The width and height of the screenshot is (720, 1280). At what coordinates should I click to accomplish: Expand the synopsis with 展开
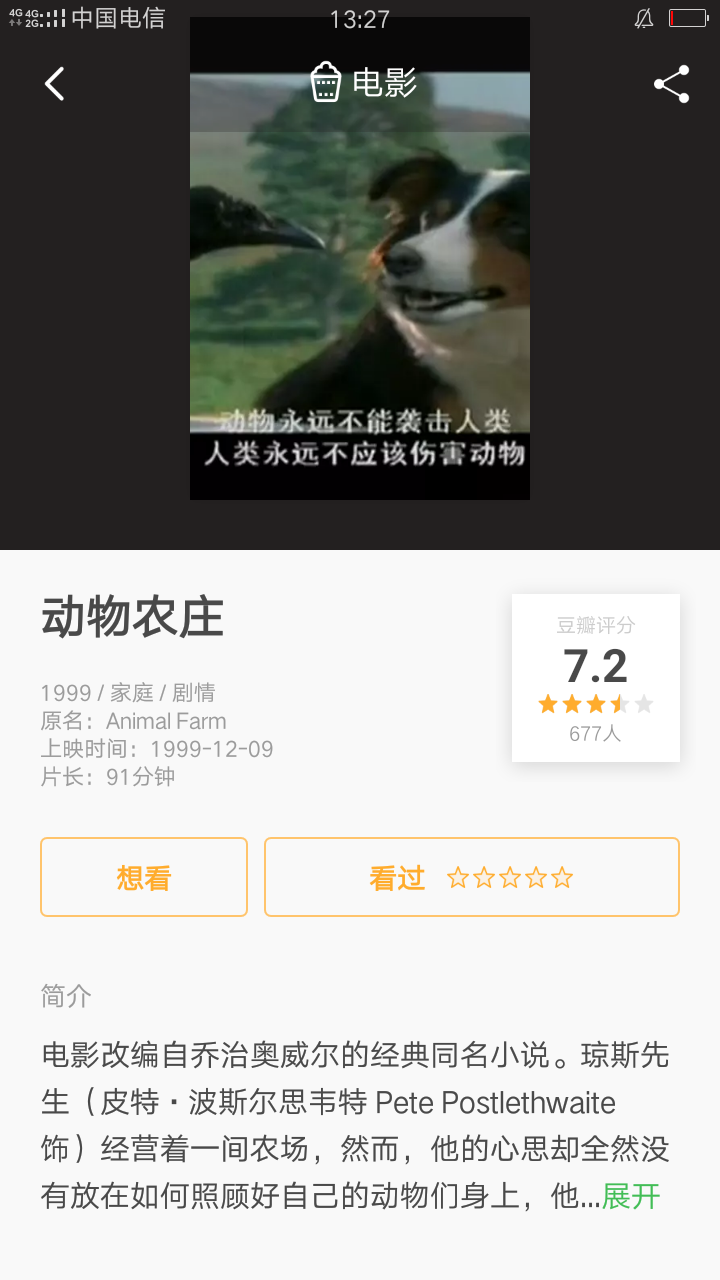point(631,1196)
